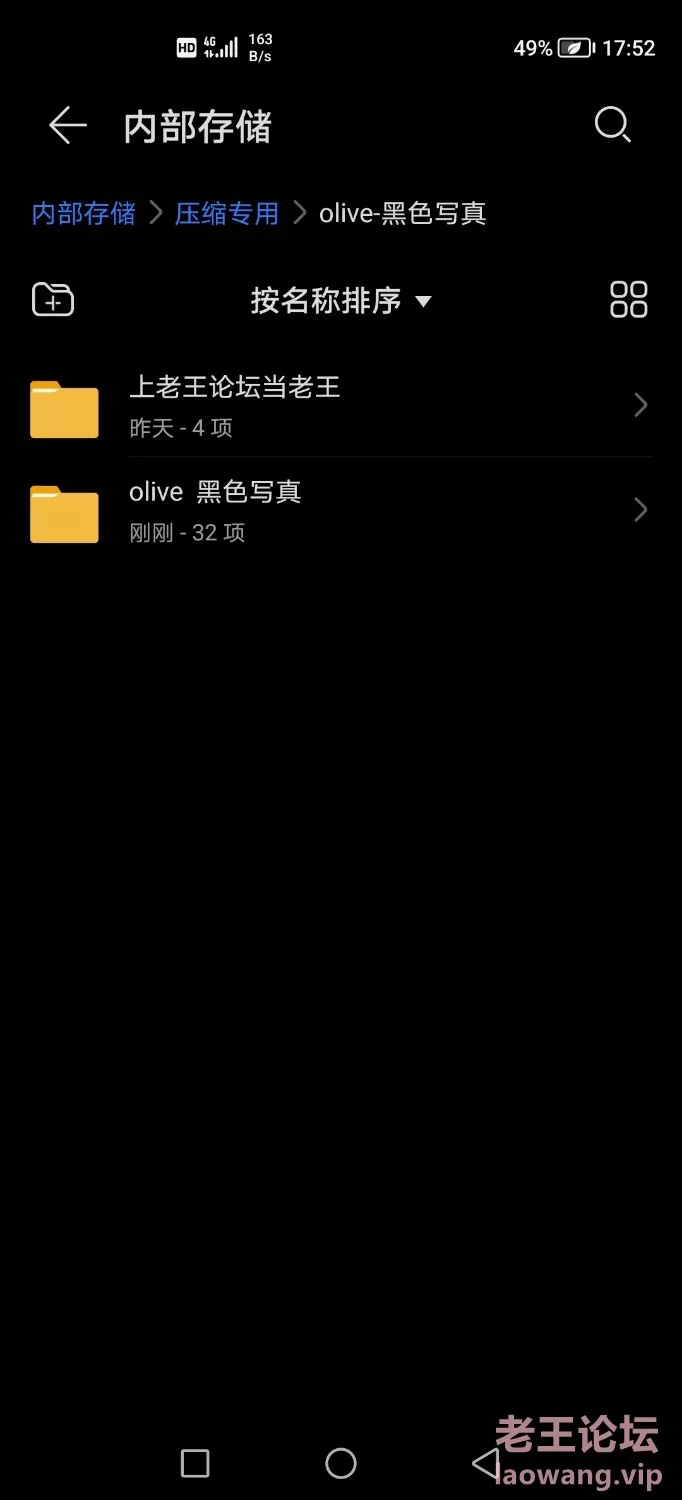This screenshot has height=1500, width=682.
Task: Jump to 压缩专用 in the breadcrumb
Action: point(227,213)
